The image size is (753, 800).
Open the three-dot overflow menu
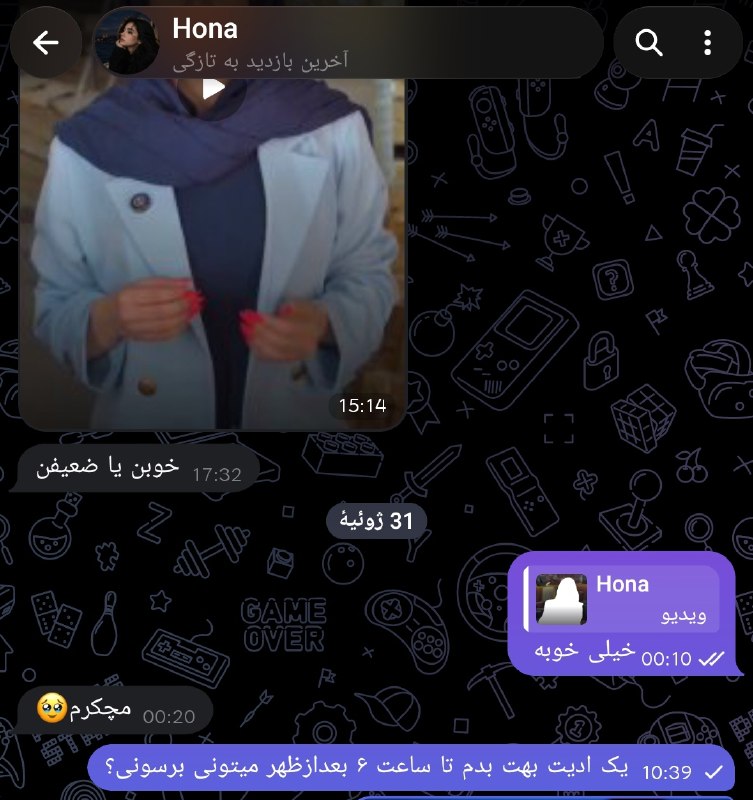(x=707, y=42)
